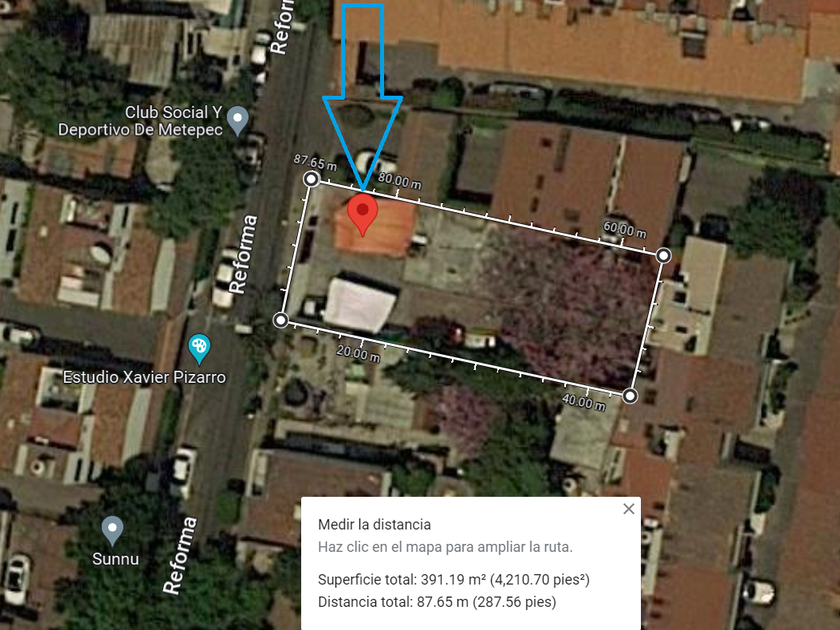Close the Medir la distancia panel
The width and height of the screenshot is (840, 630).
[x=629, y=509]
